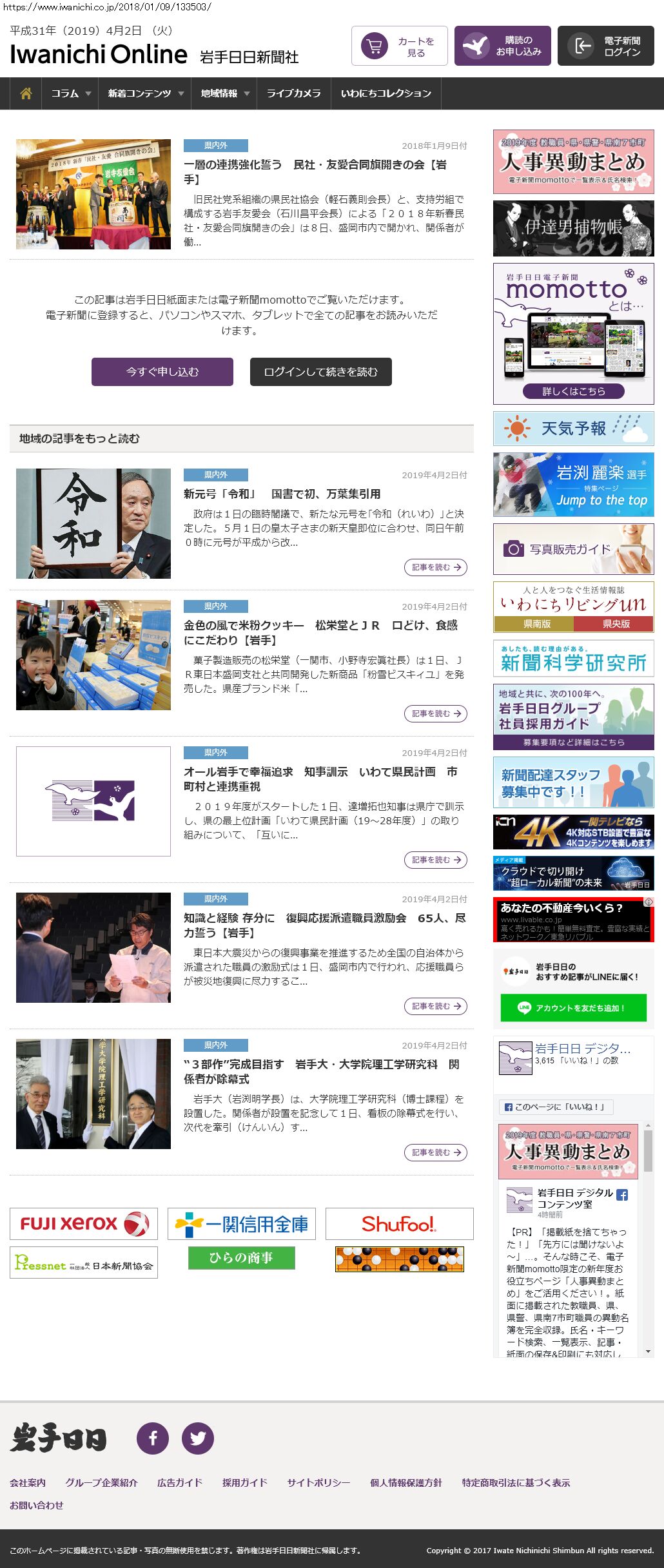
Task: Expand the 地域情報 menu
Action: [x=224, y=93]
